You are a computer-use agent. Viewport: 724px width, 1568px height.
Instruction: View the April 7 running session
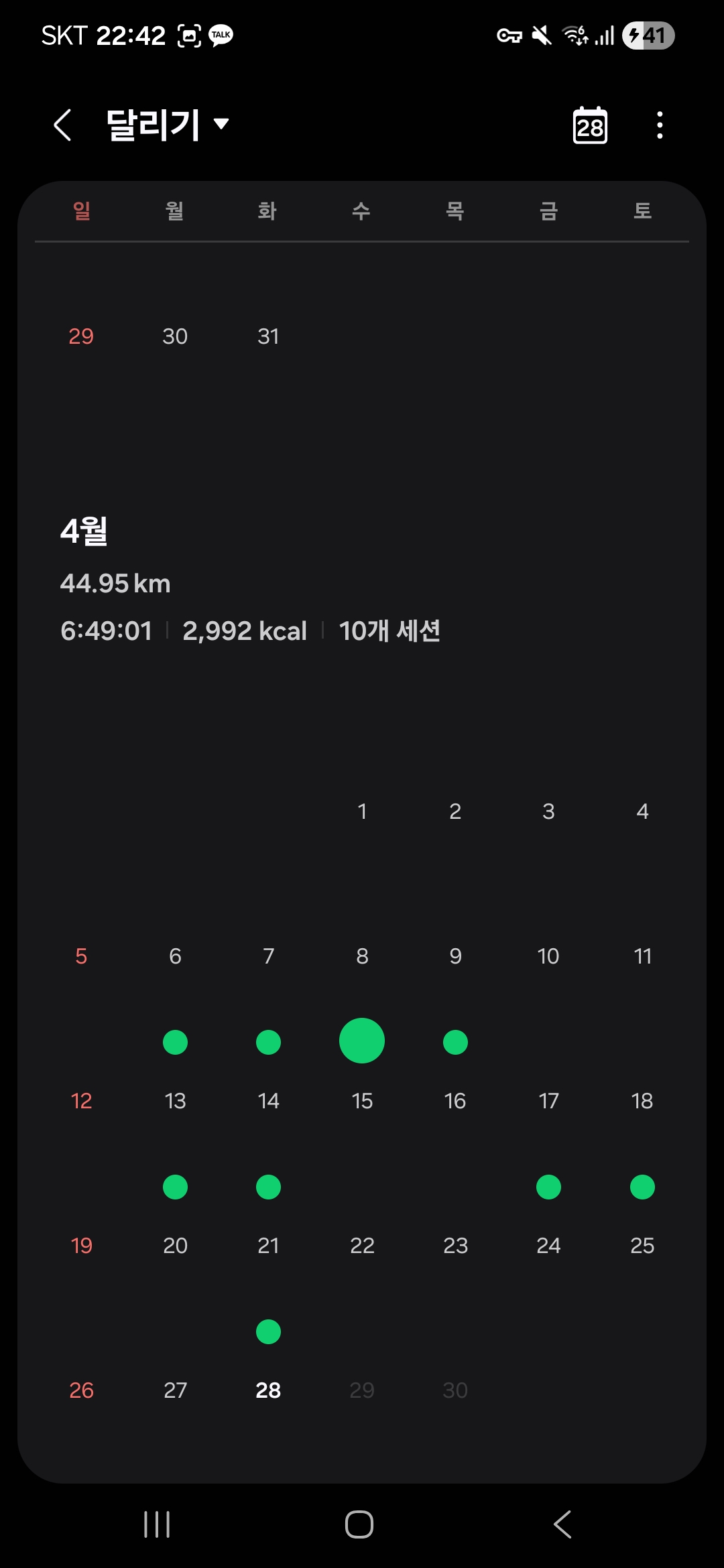tap(268, 1042)
